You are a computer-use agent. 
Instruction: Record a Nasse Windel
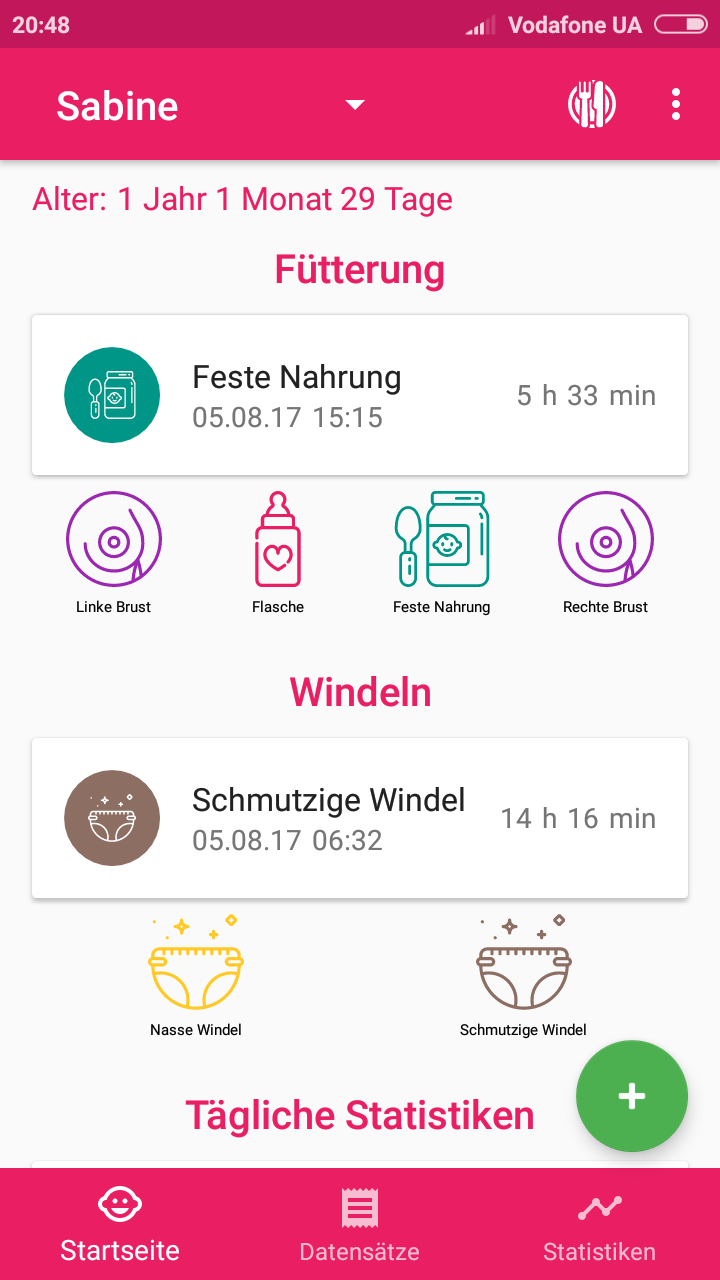[x=196, y=975]
